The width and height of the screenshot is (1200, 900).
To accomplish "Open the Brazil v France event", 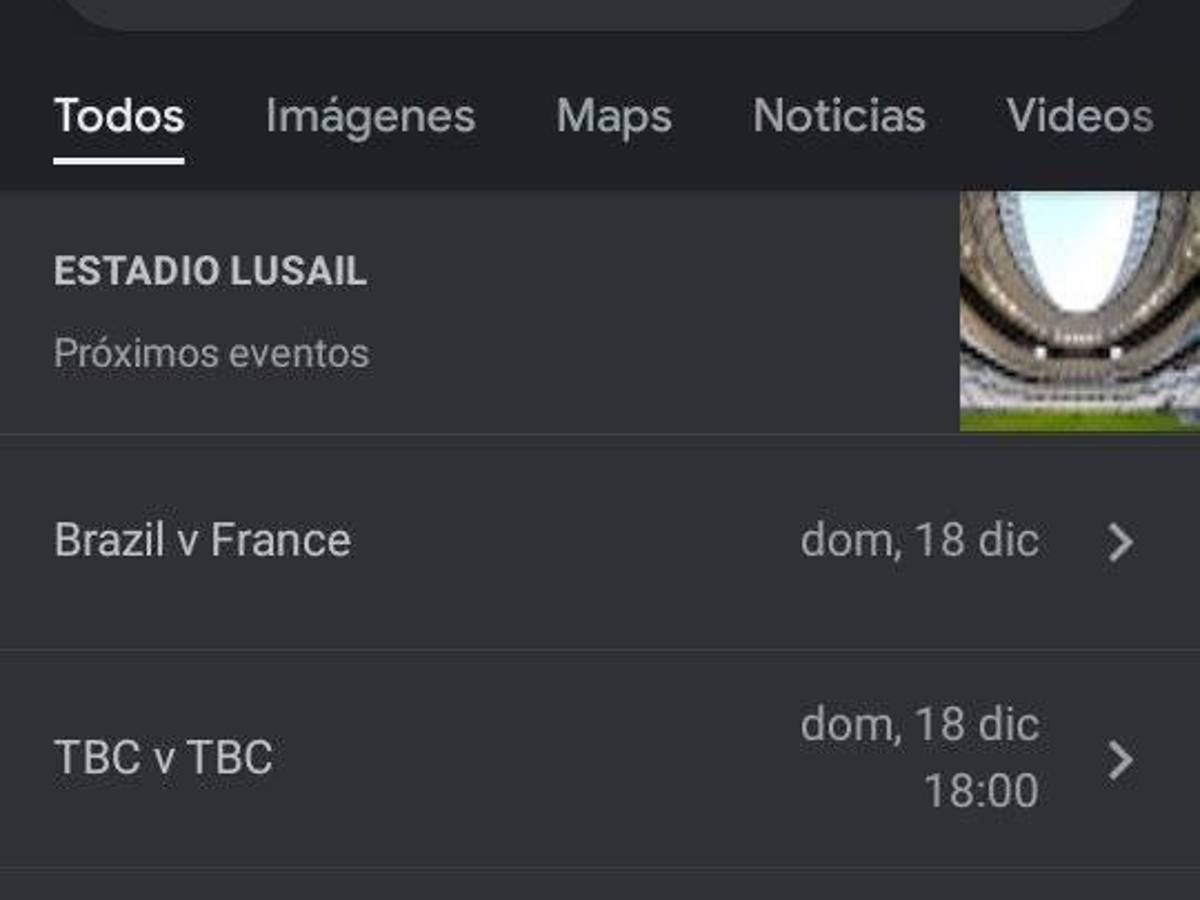I will point(600,542).
